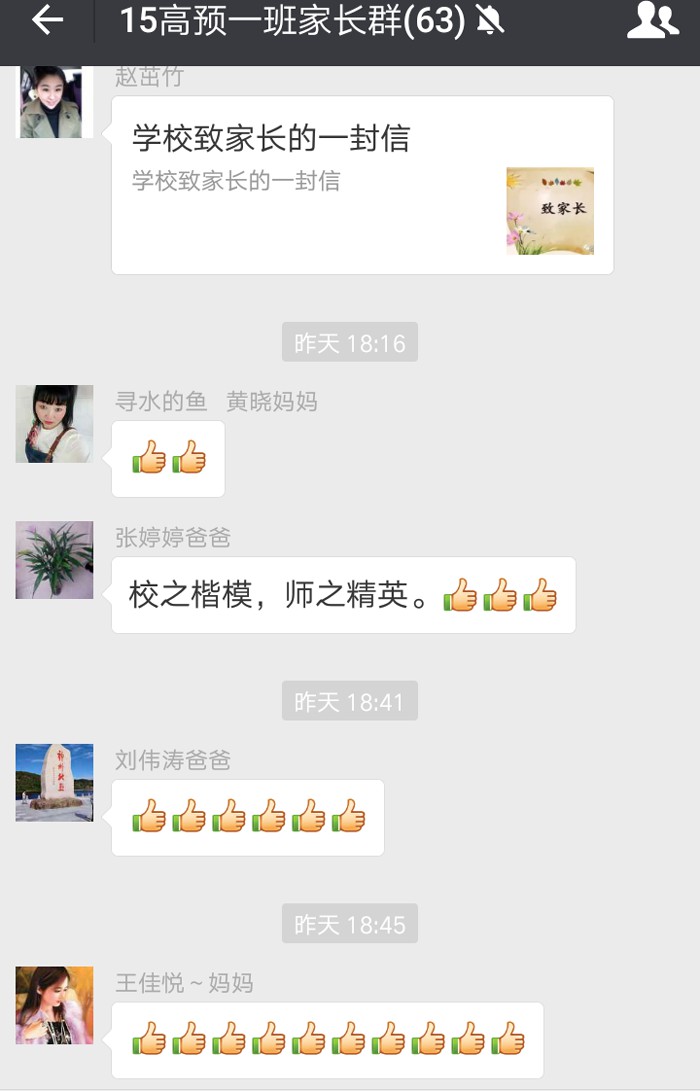Go back from the group chat
This screenshot has height=1091, width=700.
(47, 21)
